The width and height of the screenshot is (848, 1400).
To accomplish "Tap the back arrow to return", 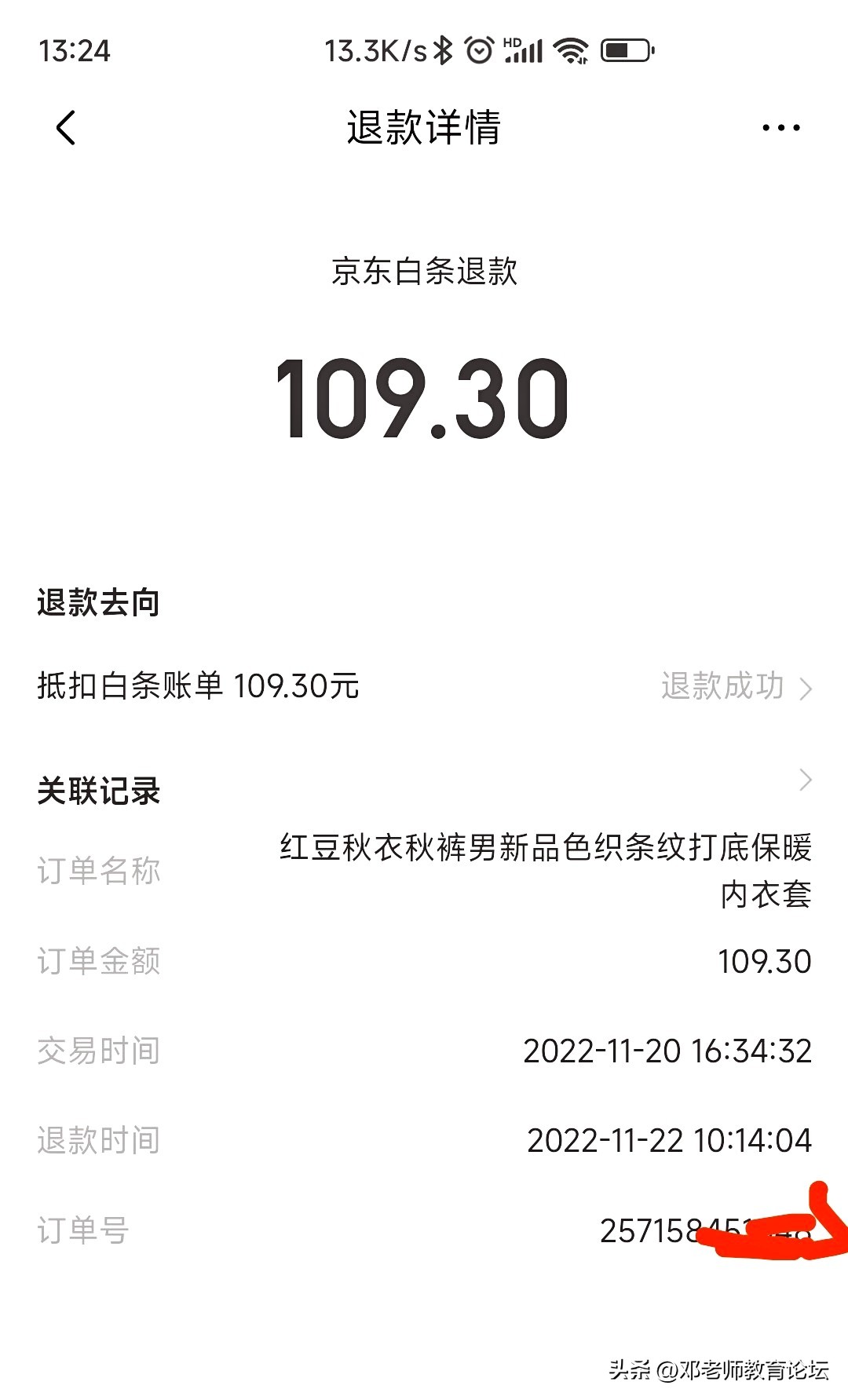I will (66, 128).
